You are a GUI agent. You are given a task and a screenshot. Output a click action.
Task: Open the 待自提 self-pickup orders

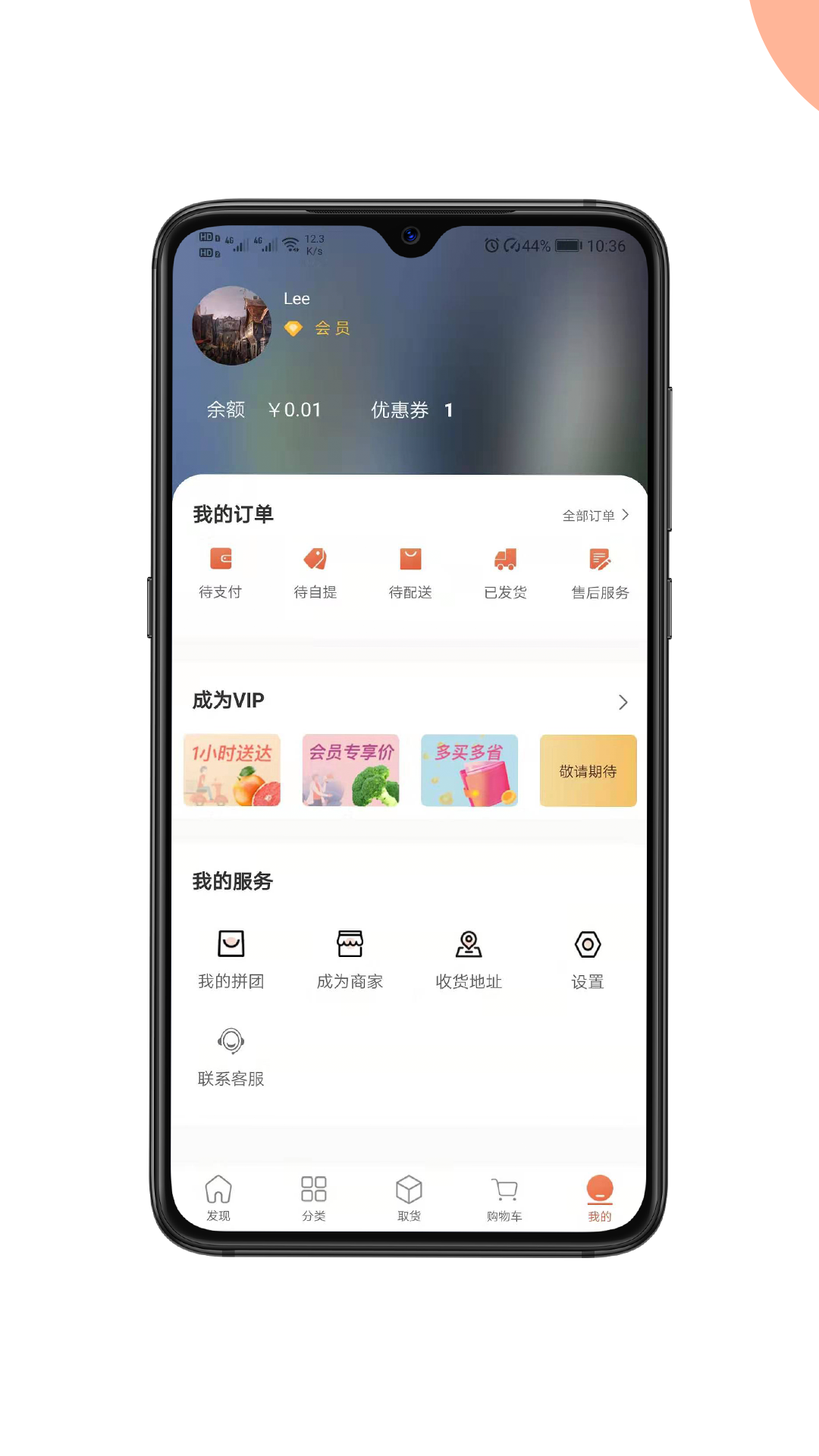(315, 573)
